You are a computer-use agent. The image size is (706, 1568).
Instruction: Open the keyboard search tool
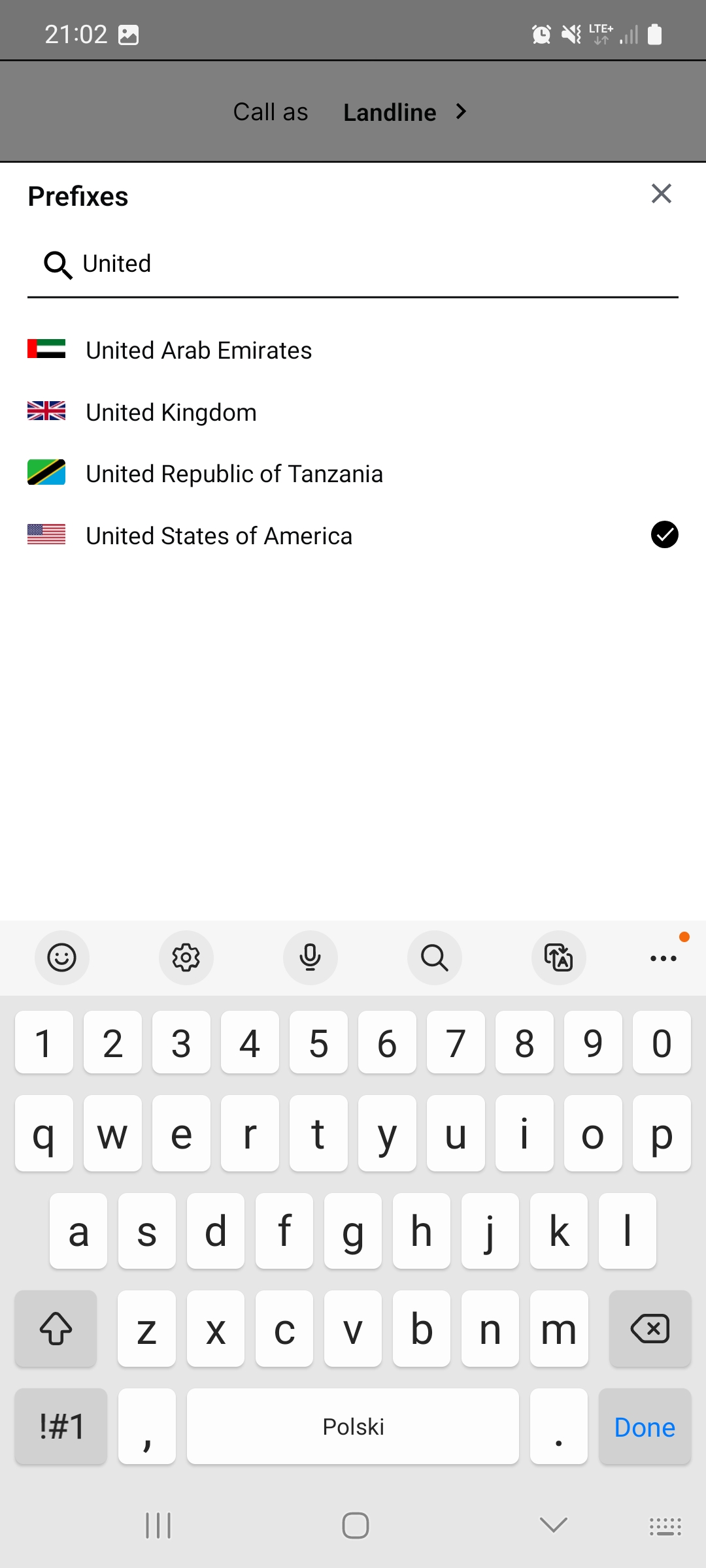click(x=435, y=958)
